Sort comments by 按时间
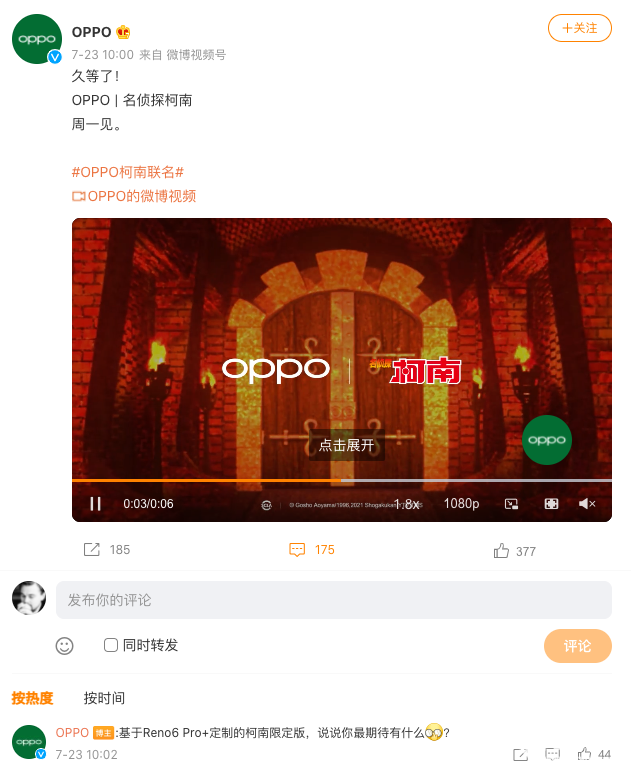 click(x=104, y=698)
